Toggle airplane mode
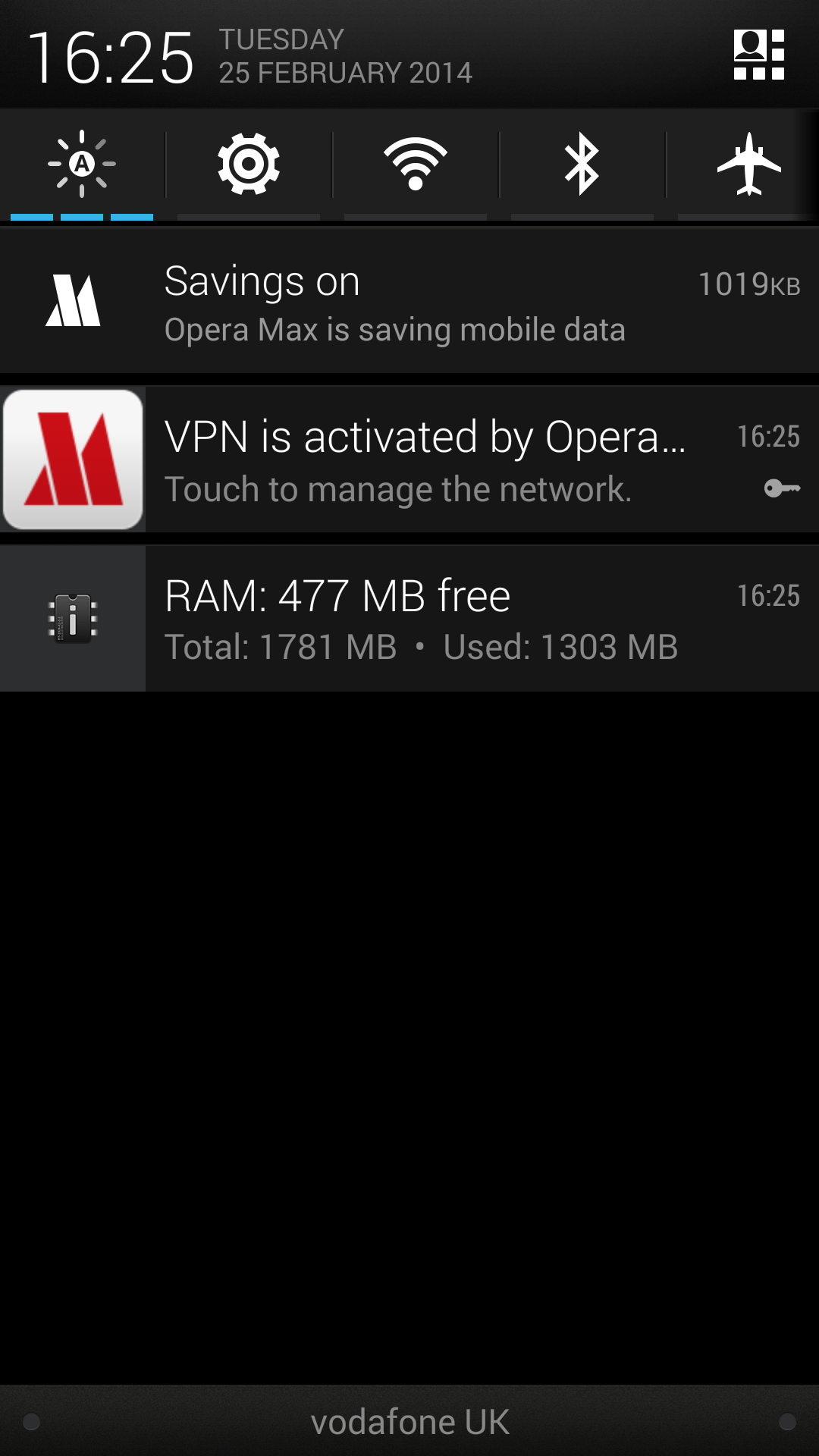819x1456 pixels. click(x=748, y=164)
